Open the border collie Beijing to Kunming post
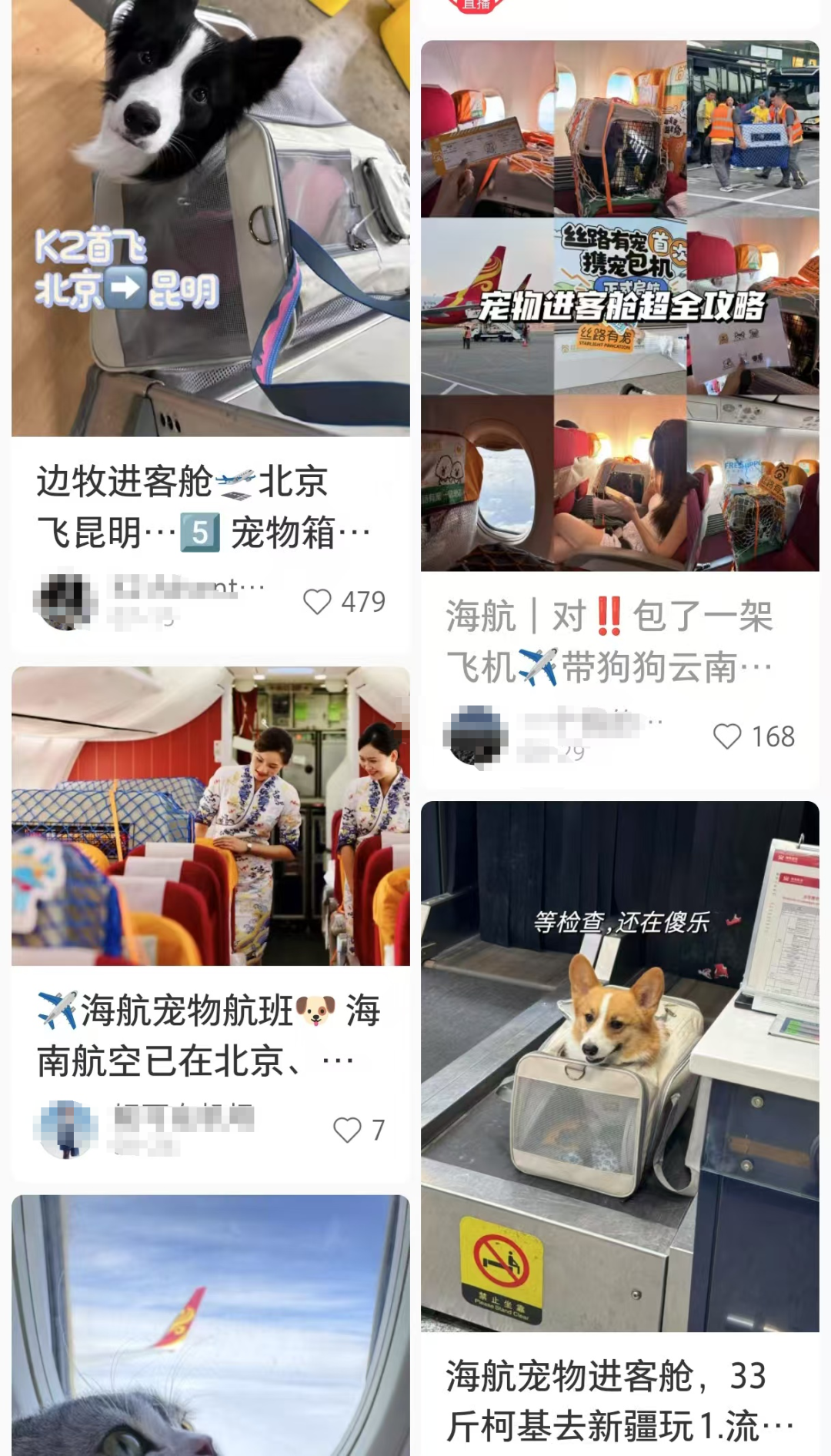This screenshot has width=831, height=1456. click(x=210, y=223)
